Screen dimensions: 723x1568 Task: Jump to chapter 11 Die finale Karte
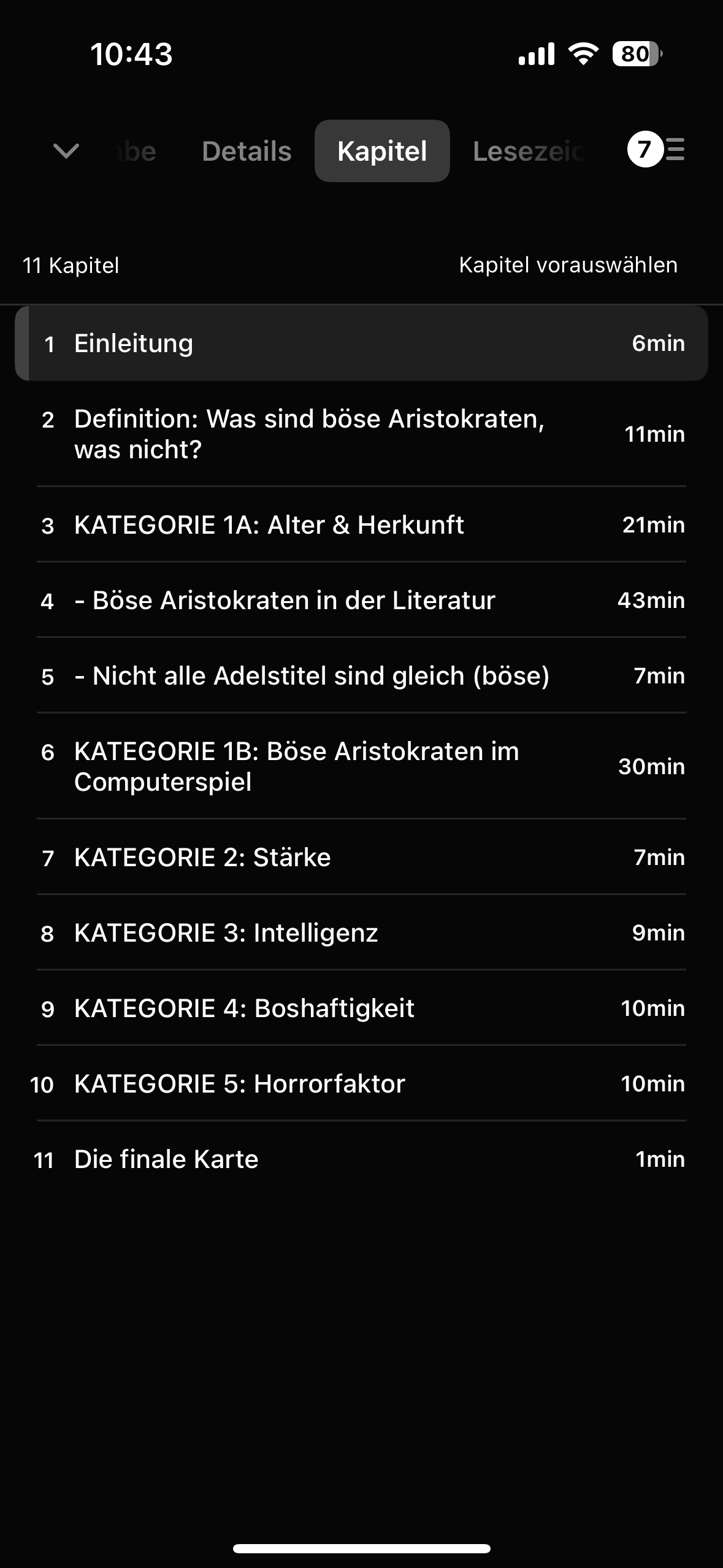[361, 1159]
